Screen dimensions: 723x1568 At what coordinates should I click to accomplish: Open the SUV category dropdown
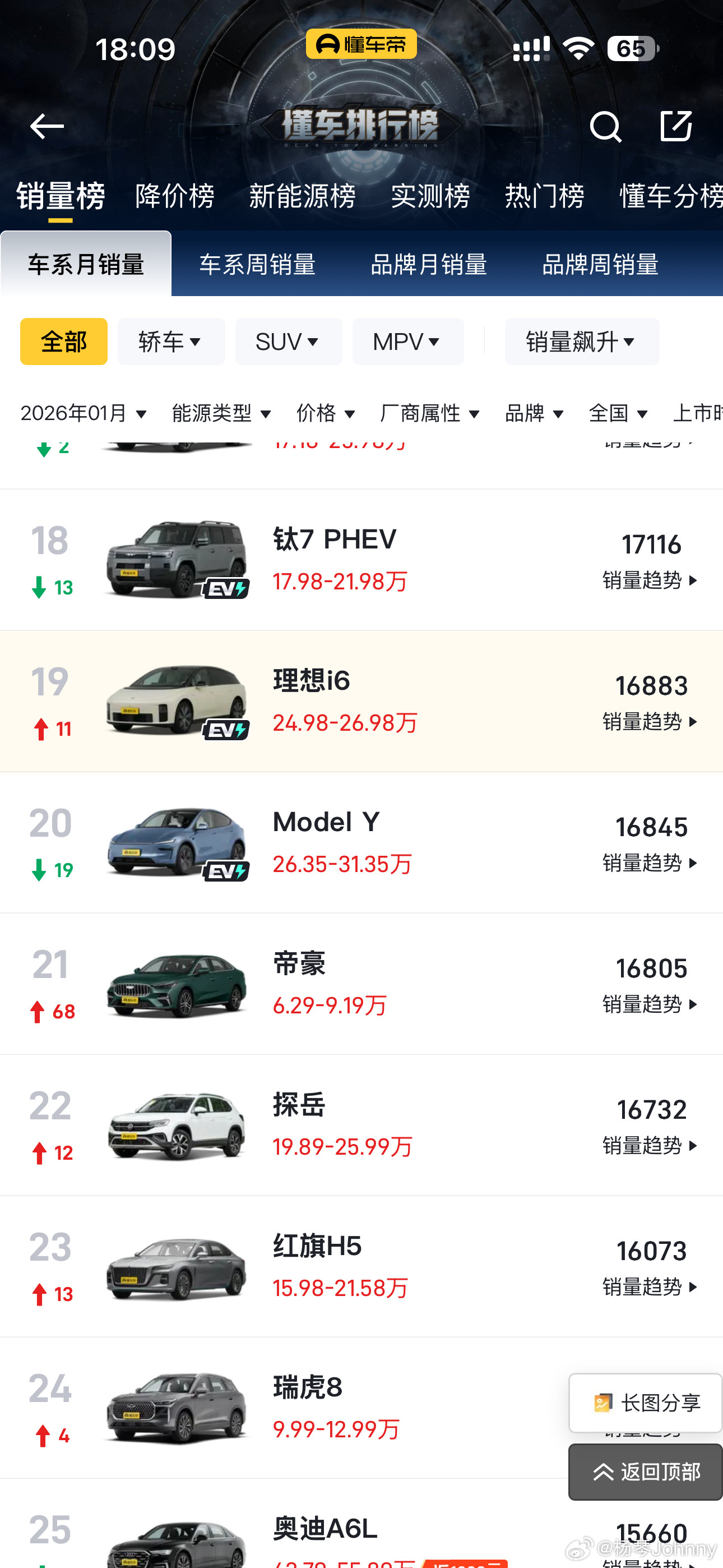(x=288, y=342)
